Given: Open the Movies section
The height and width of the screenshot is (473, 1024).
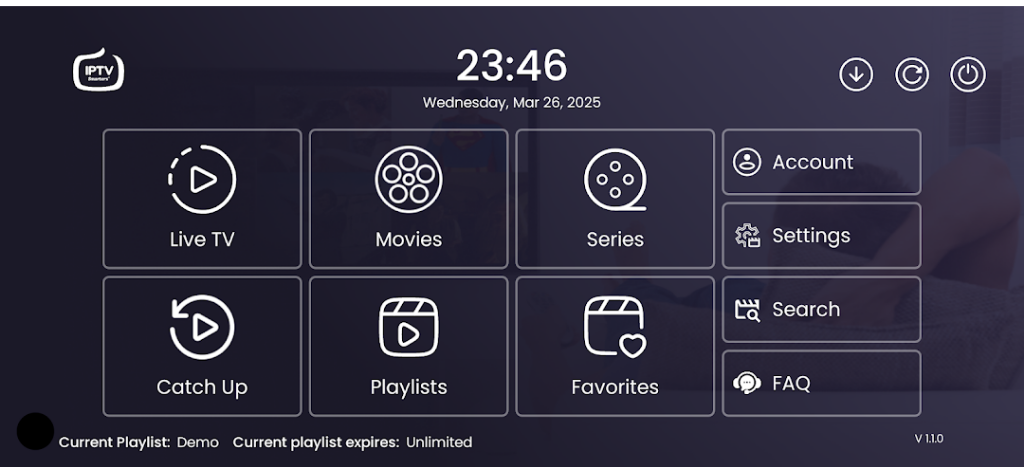Looking at the screenshot, I should click(409, 199).
